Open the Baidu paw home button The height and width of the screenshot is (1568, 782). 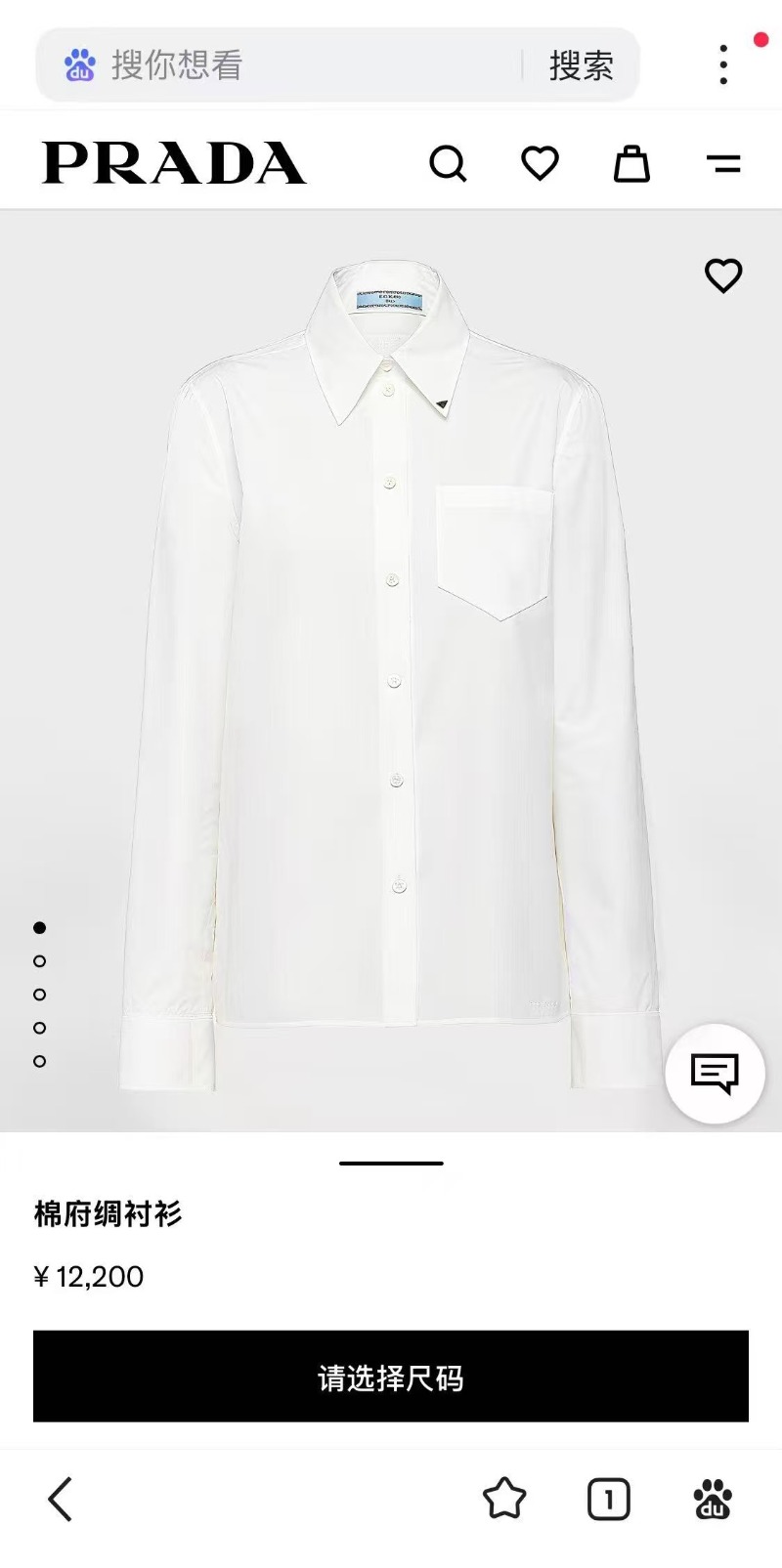713,1499
